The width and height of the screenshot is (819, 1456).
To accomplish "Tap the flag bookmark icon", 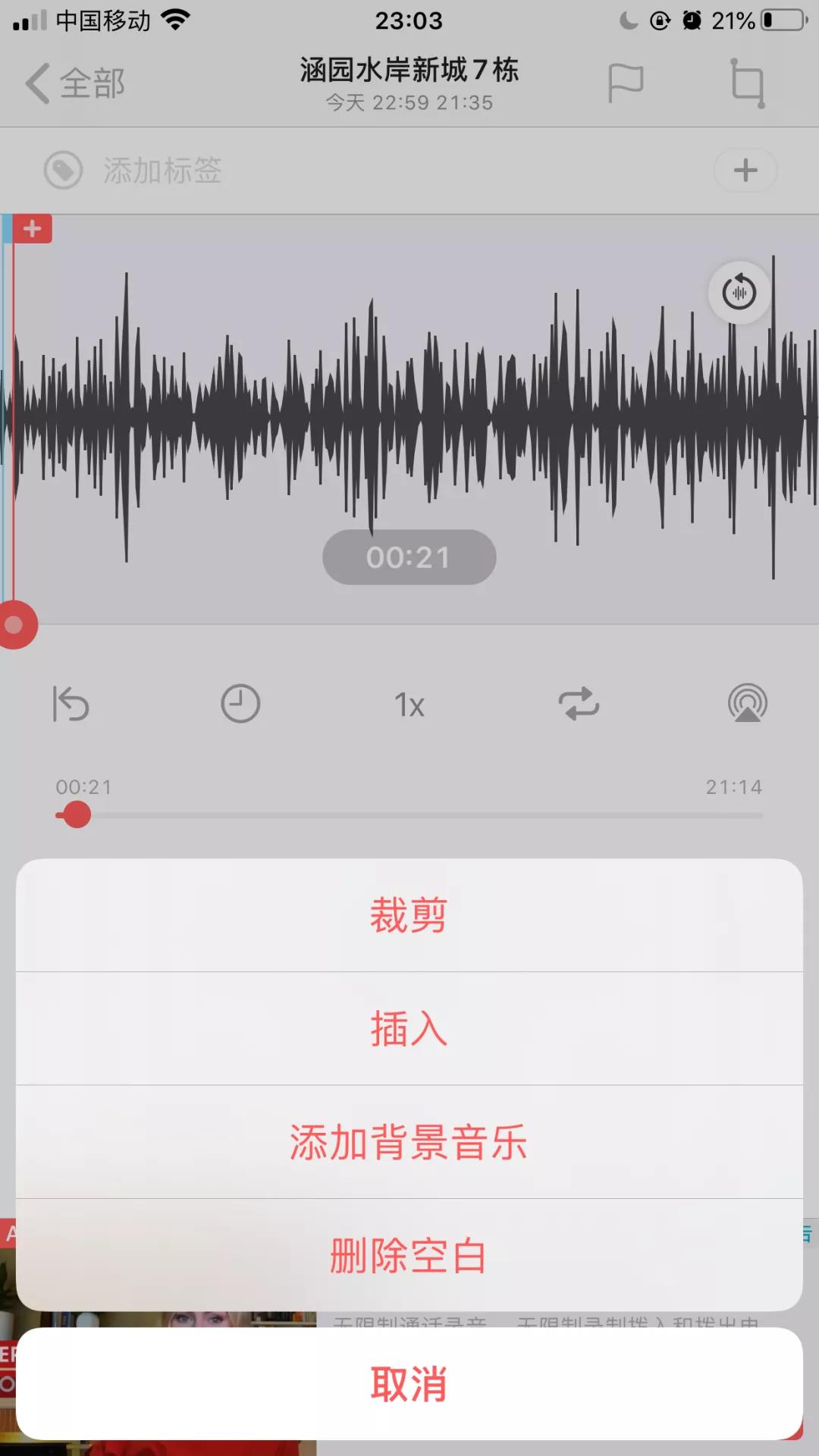I will pyautogui.click(x=624, y=82).
